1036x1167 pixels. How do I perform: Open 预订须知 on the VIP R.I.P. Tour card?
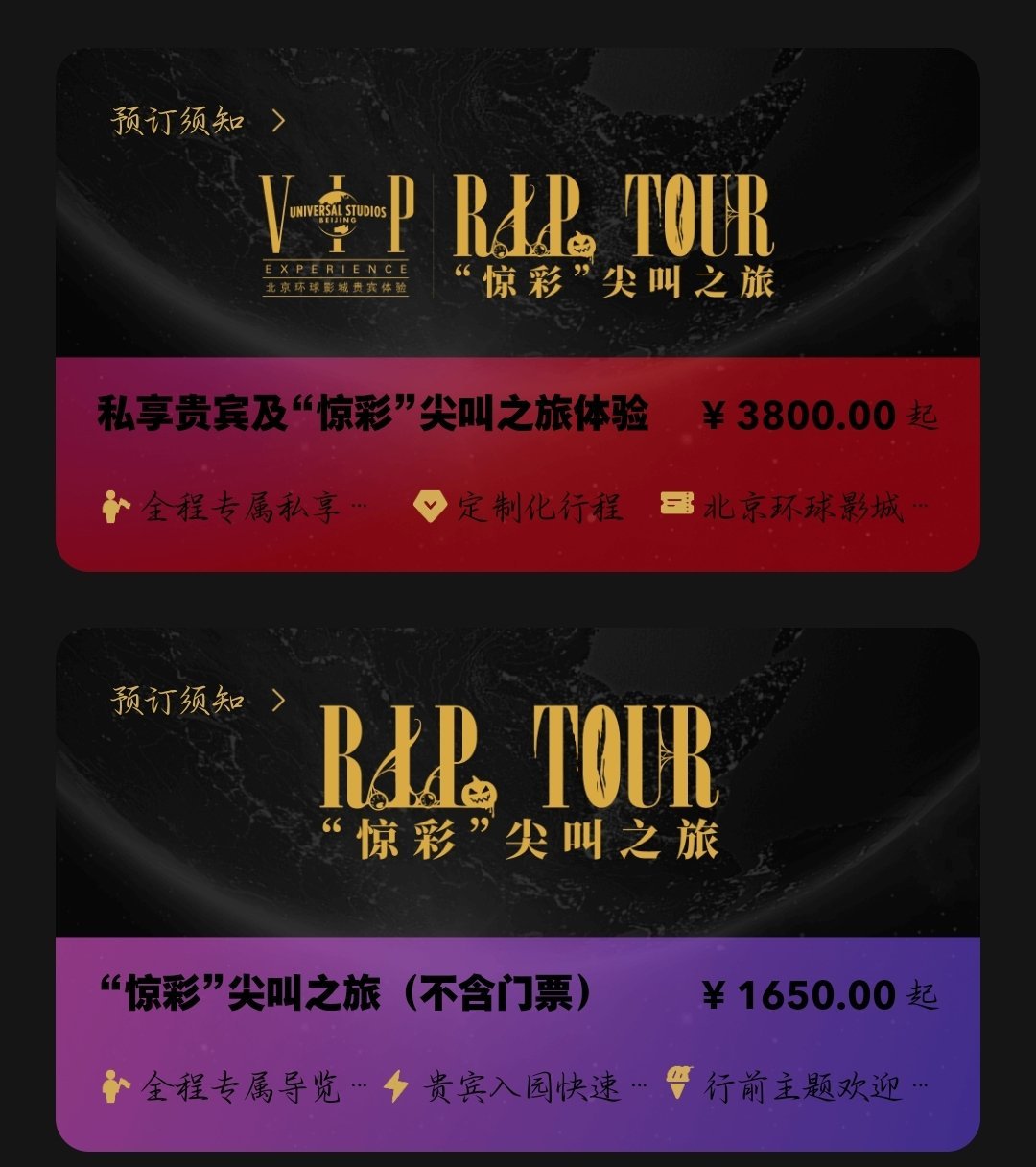[x=198, y=122]
